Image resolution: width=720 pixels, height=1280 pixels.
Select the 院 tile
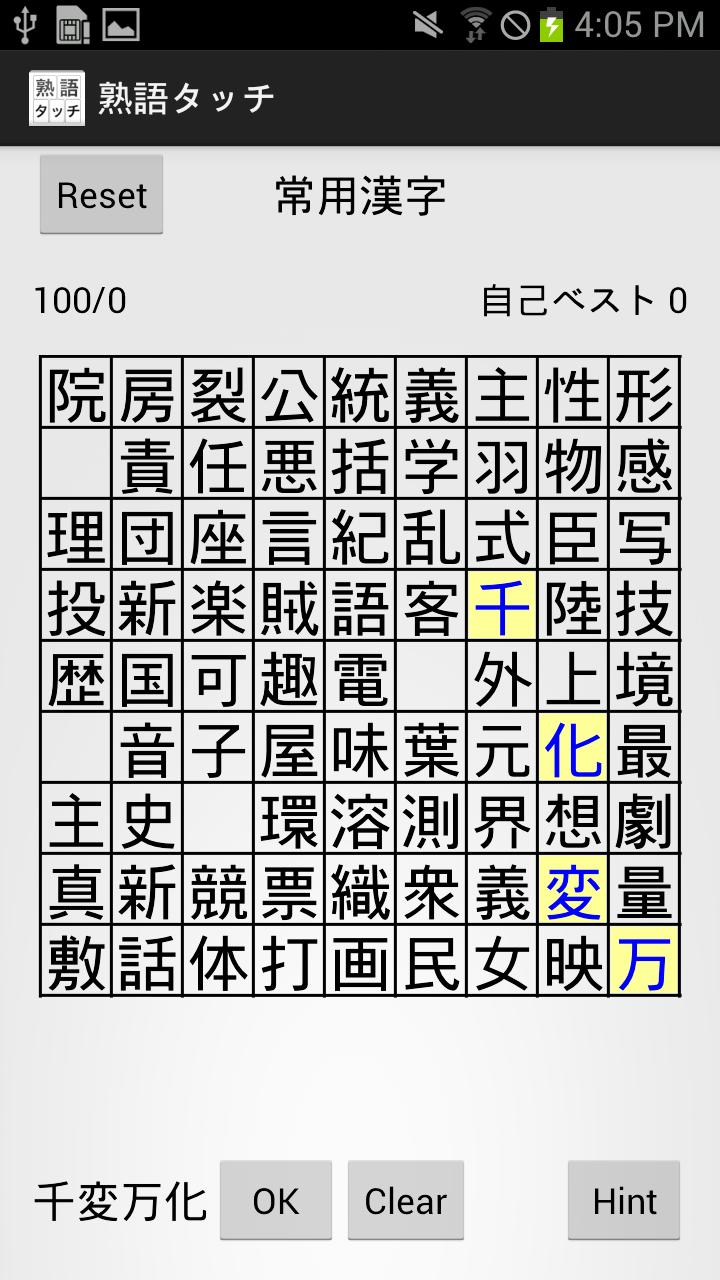[x=76, y=393]
